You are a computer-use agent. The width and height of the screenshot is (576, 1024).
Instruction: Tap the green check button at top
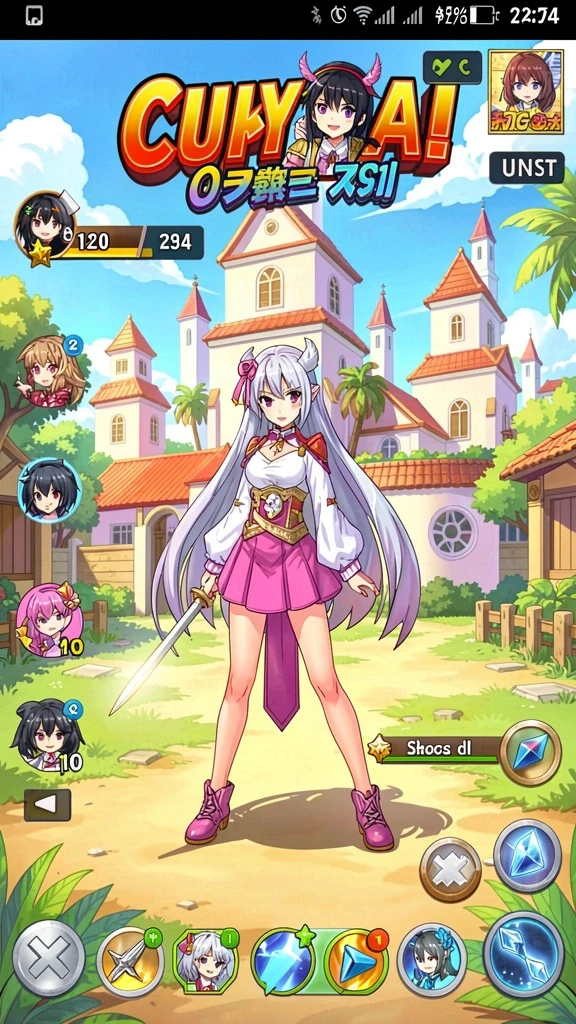[452, 68]
